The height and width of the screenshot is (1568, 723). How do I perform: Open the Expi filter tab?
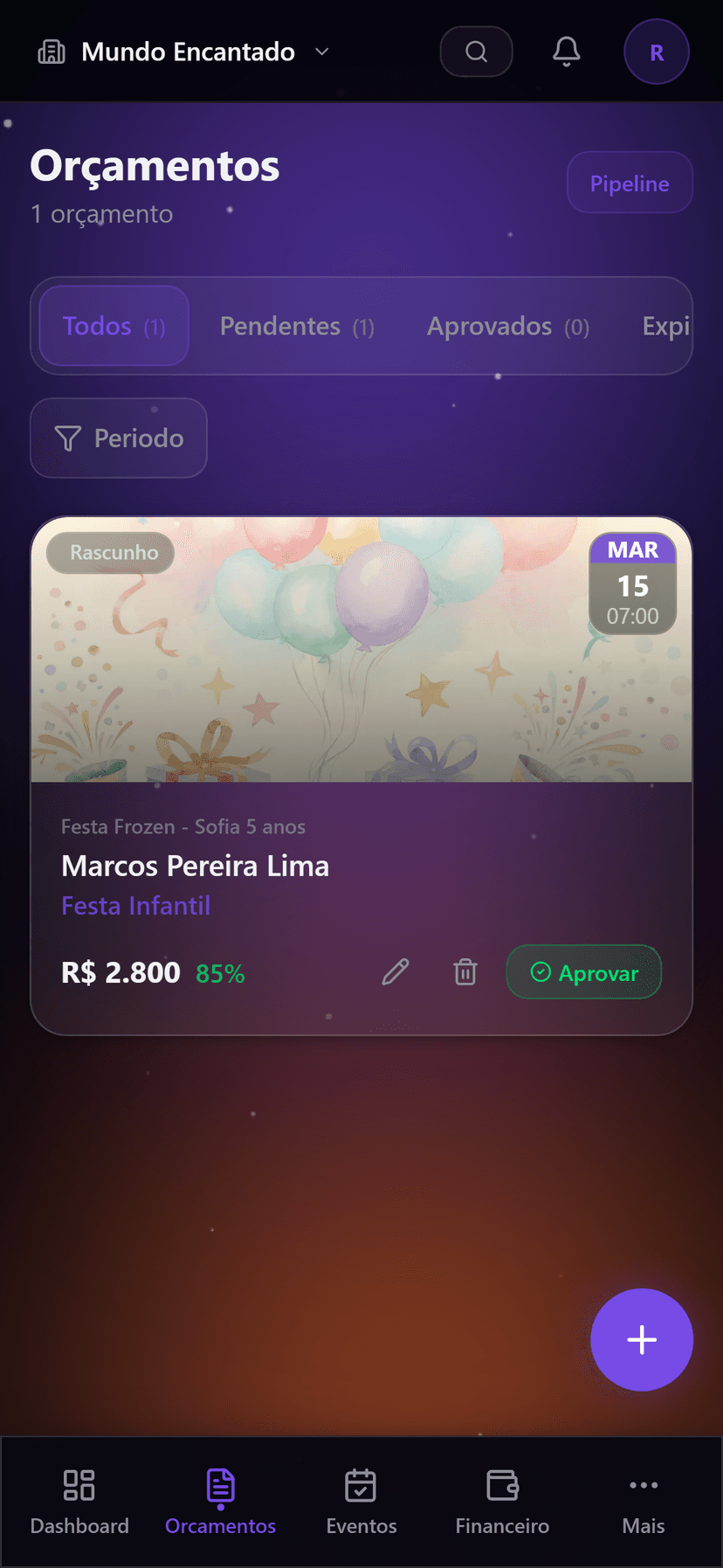click(x=665, y=326)
